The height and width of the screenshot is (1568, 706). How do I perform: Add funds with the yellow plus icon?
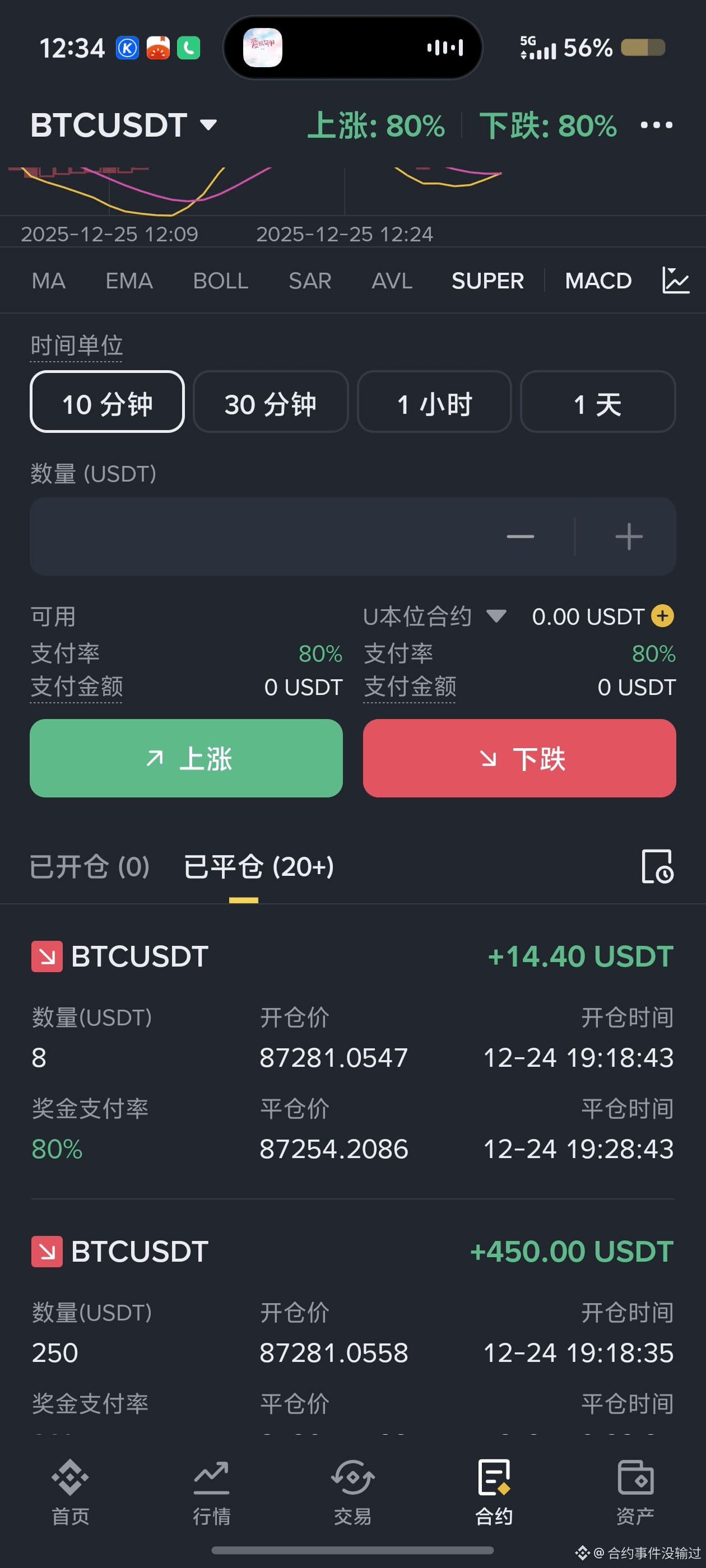662,616
